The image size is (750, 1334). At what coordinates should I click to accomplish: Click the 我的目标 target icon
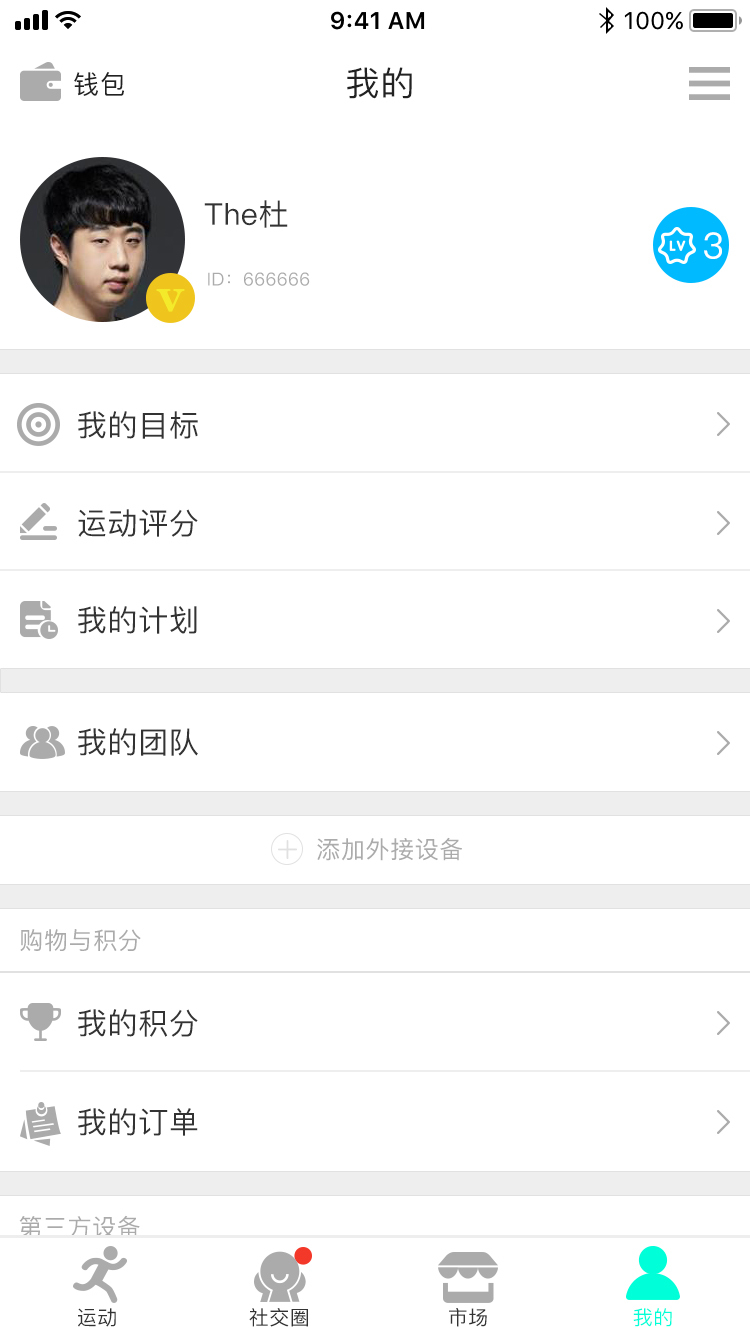(38, 425)
